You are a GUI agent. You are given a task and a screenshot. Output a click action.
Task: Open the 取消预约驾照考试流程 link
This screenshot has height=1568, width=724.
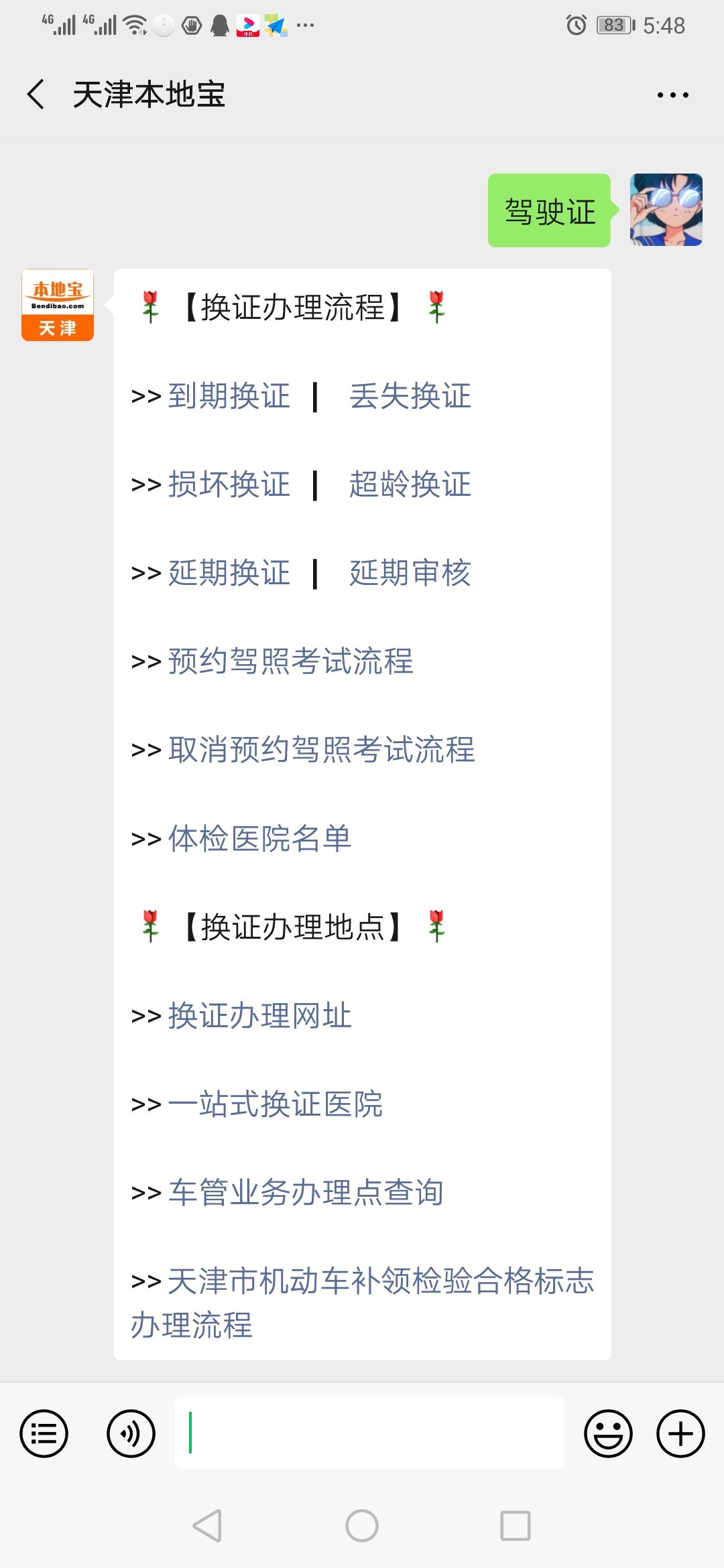click(321, 750)
